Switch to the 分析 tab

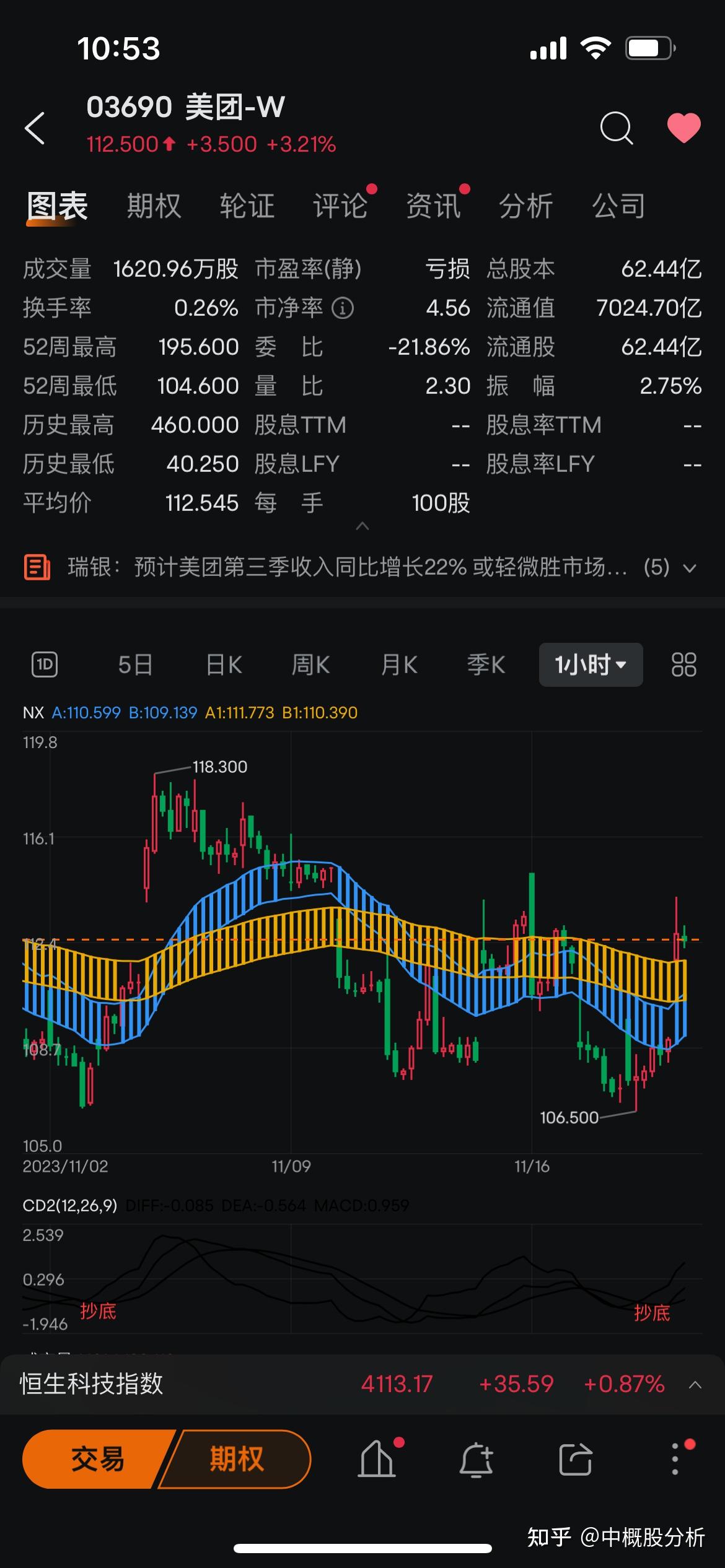coord(525,207)
